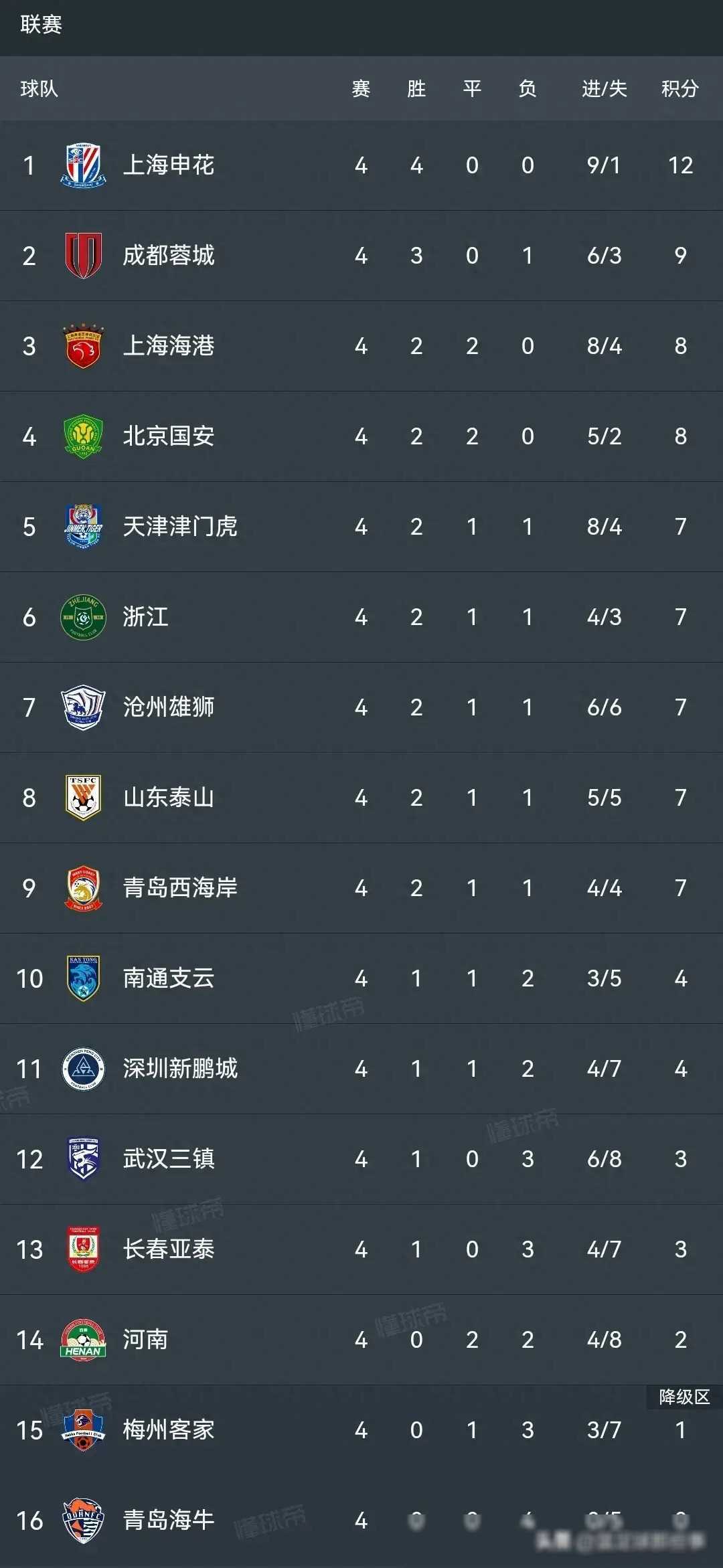Select 武汉三镇 in the standings
Screen dimensions: 723x1568
coord(169,1159)
